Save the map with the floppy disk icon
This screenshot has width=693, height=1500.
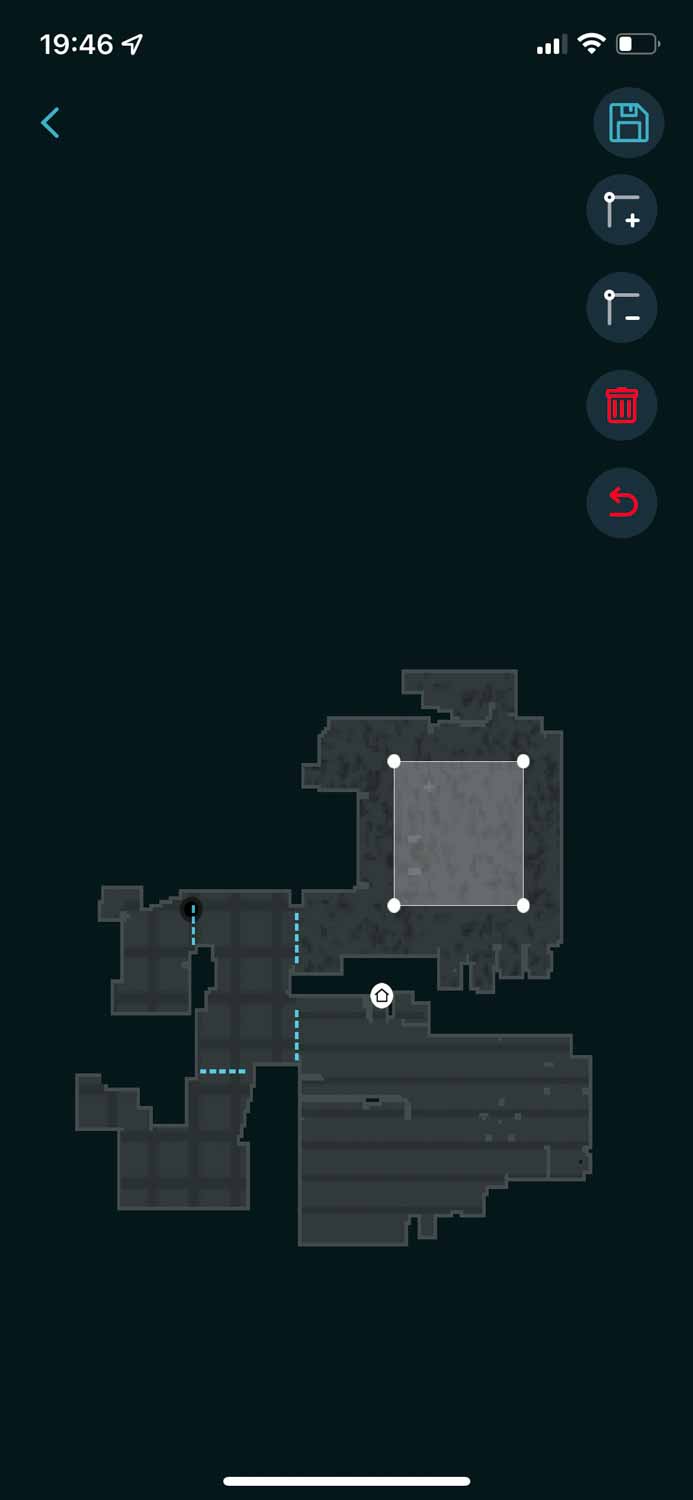(629, 123)
